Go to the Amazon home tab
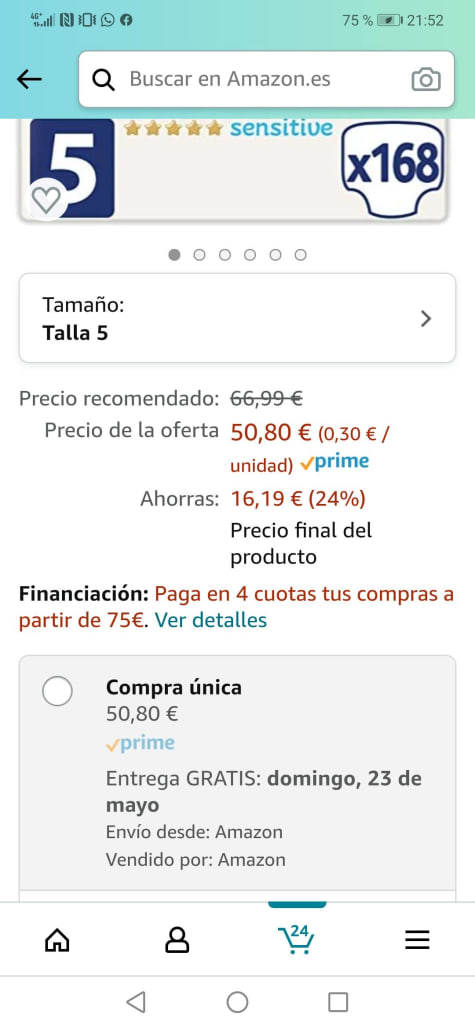 click(x=57, y=940)
